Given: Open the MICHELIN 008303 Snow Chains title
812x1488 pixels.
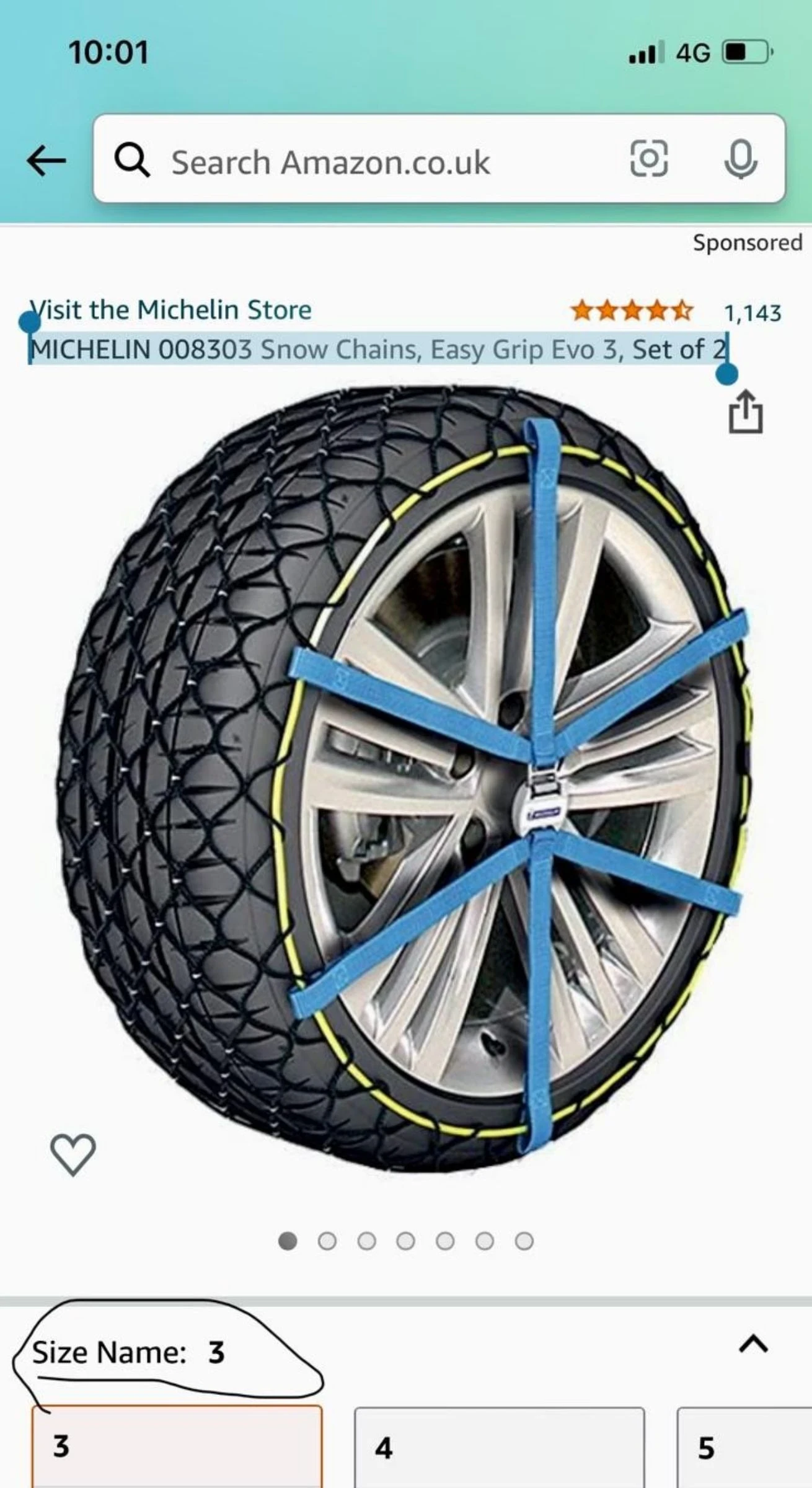Looking at the screenshot, I should pyautogui.click(x=378, y=349).
